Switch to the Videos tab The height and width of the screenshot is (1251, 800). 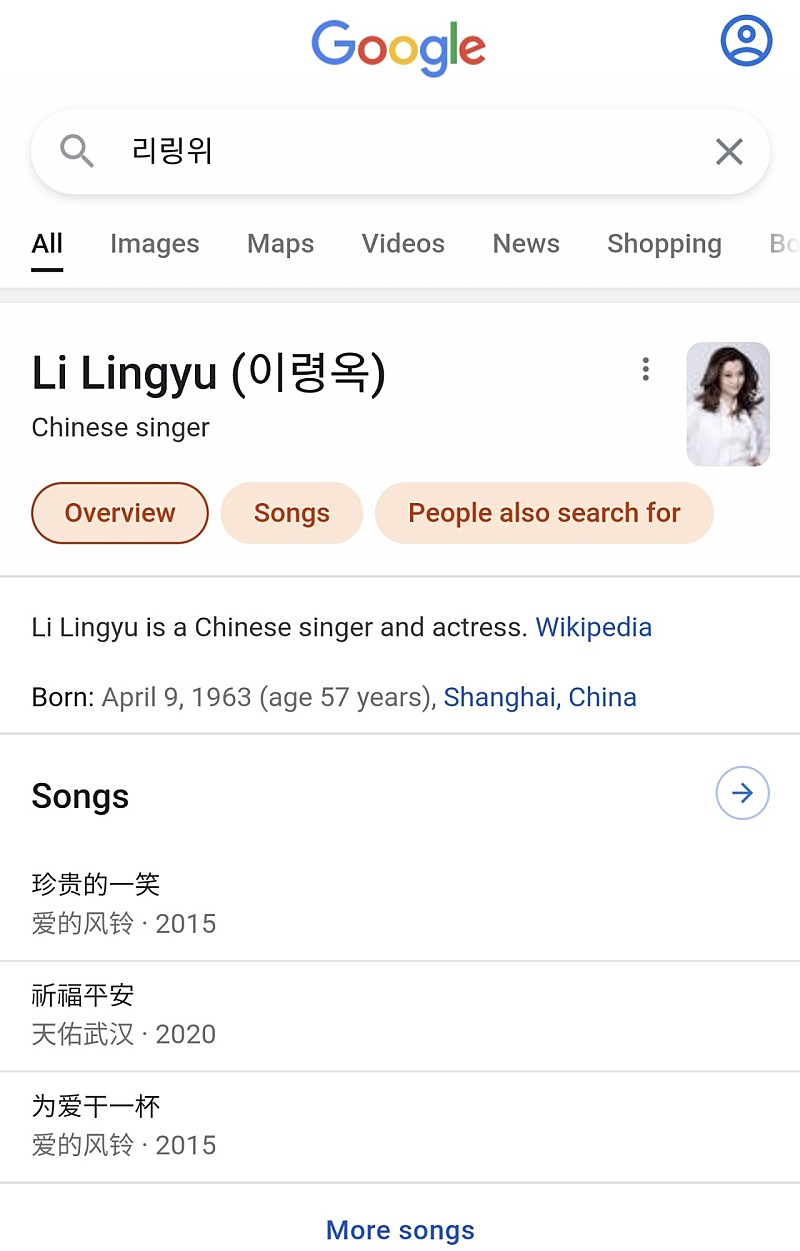tap(403, 244)
